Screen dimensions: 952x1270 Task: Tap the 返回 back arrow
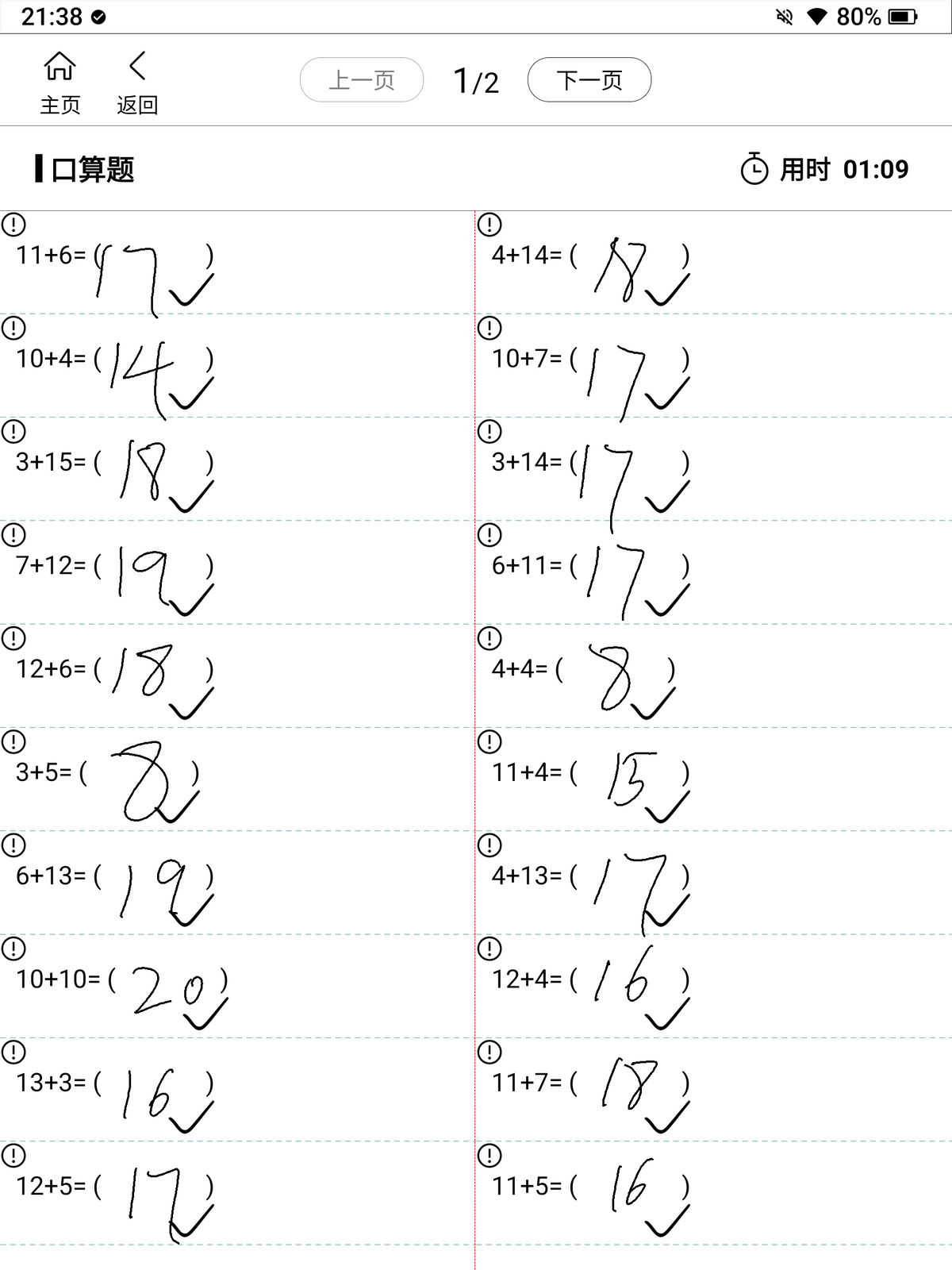137,82
